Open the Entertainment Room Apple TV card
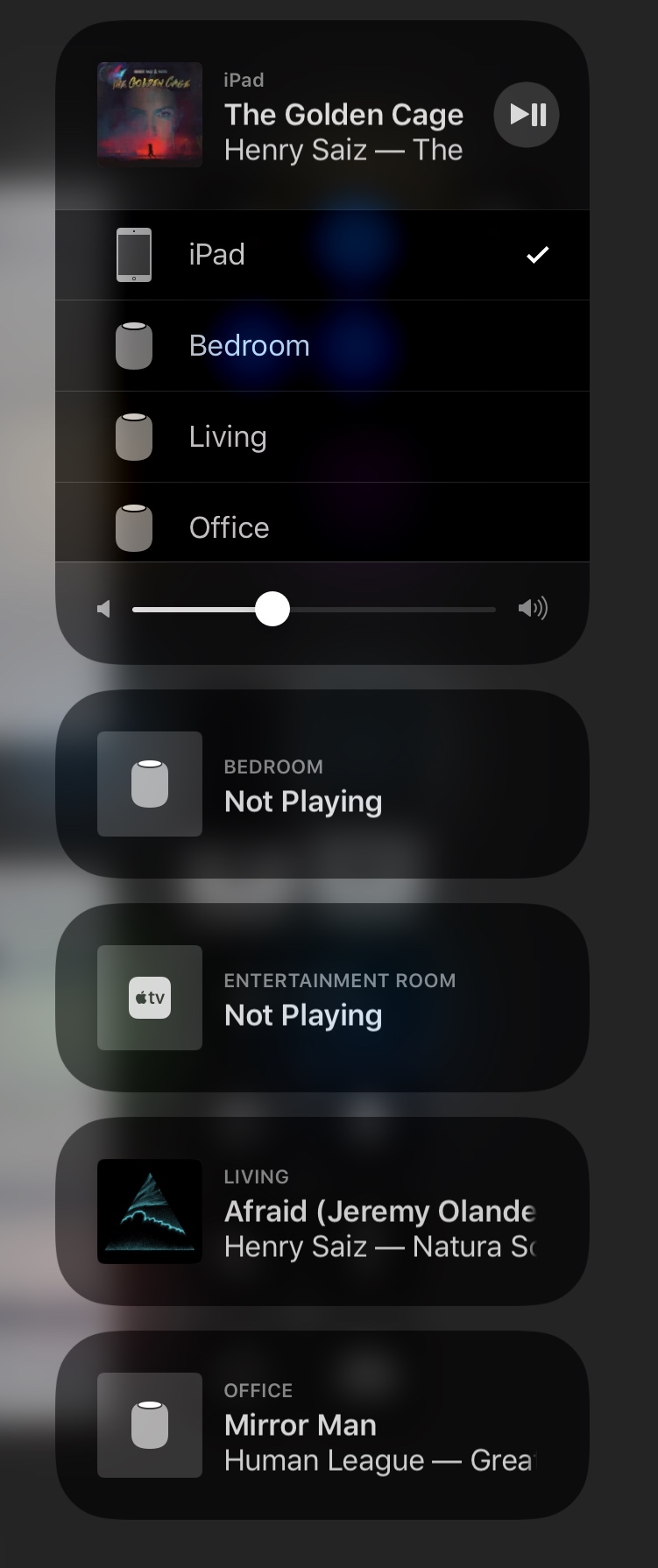 coord(322,998)
